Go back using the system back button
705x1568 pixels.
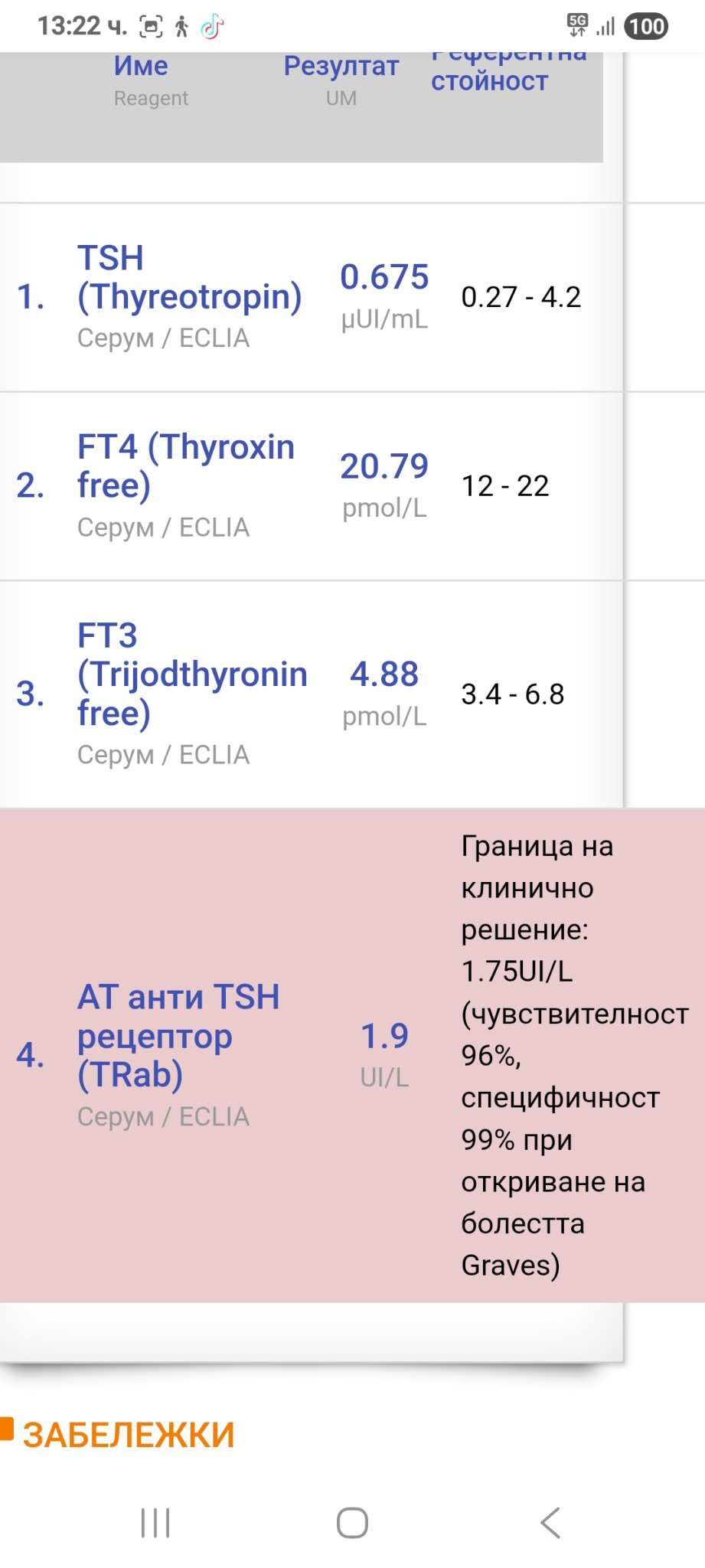550,1523
